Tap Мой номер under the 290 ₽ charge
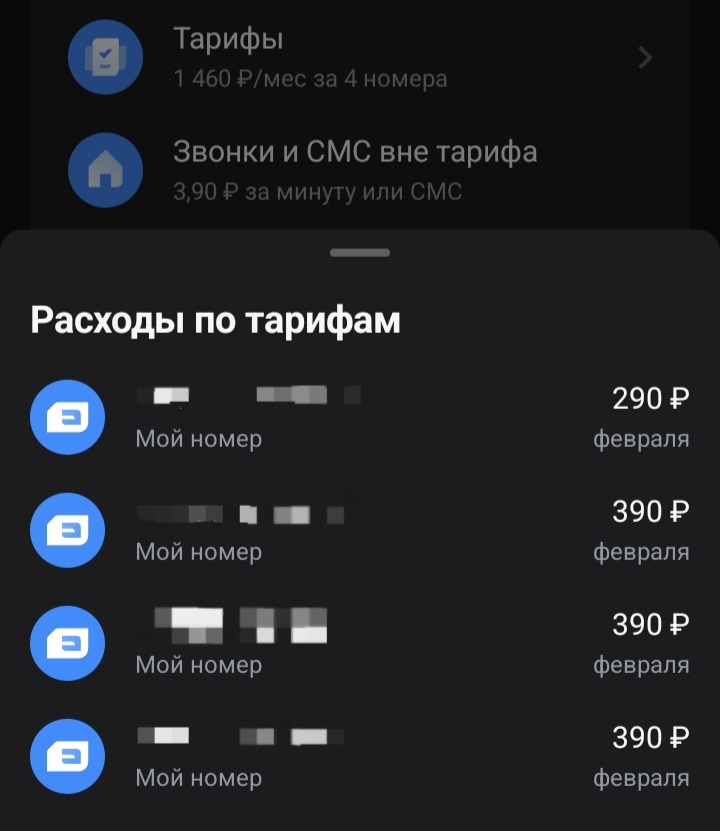Image resolution: width=720 pixels, height=831 pixels. pyautogui.click(x=198, y=438)
